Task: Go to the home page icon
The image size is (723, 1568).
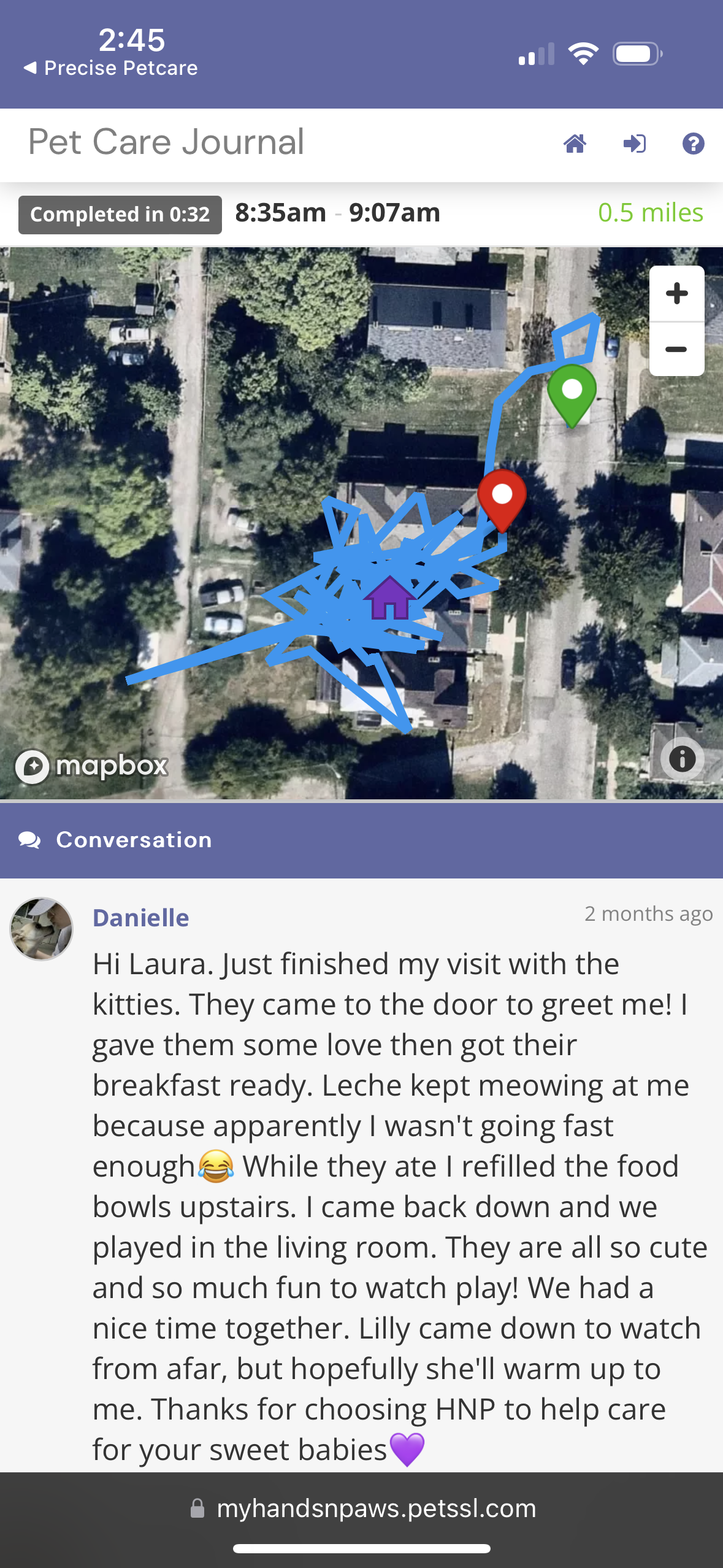Action: (575, 144)
